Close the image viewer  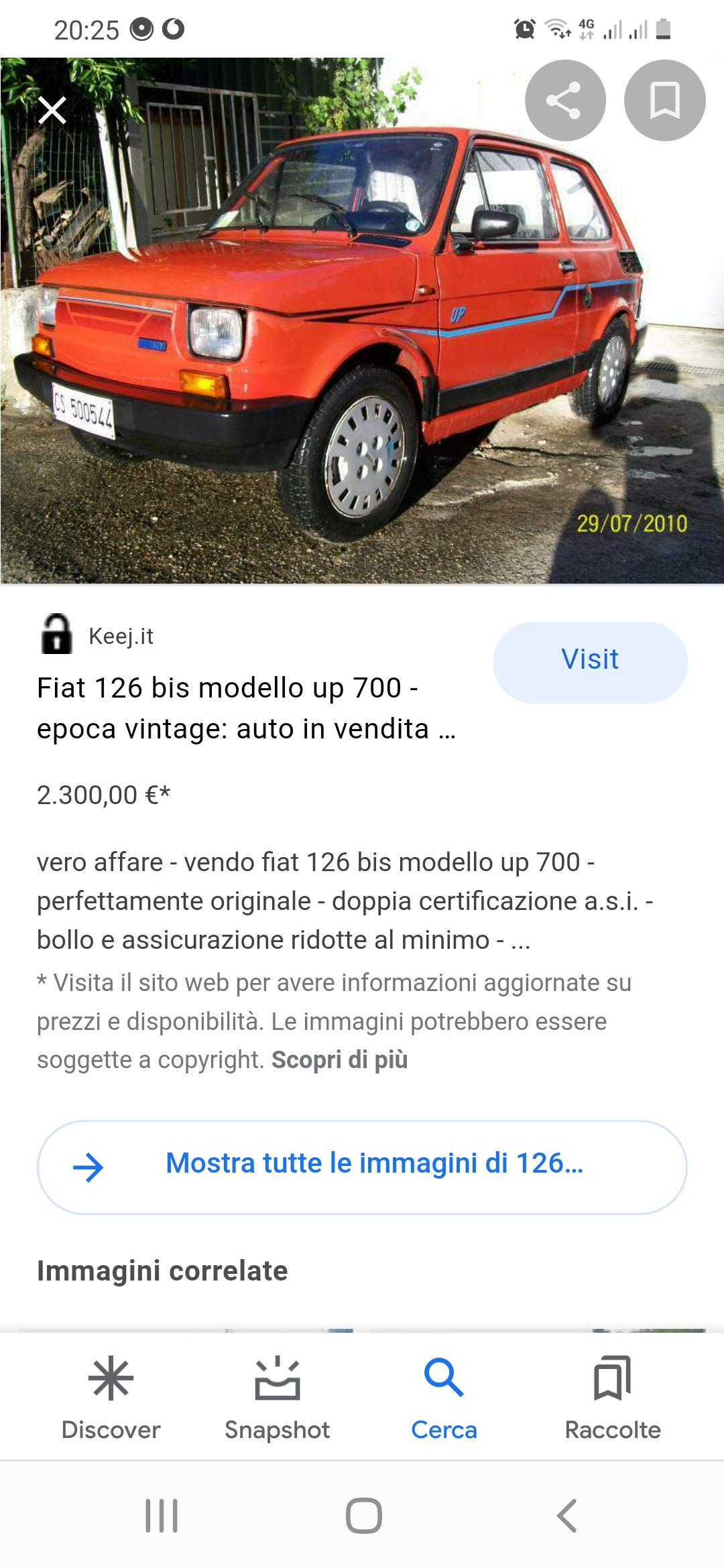[x=52, y=111]
